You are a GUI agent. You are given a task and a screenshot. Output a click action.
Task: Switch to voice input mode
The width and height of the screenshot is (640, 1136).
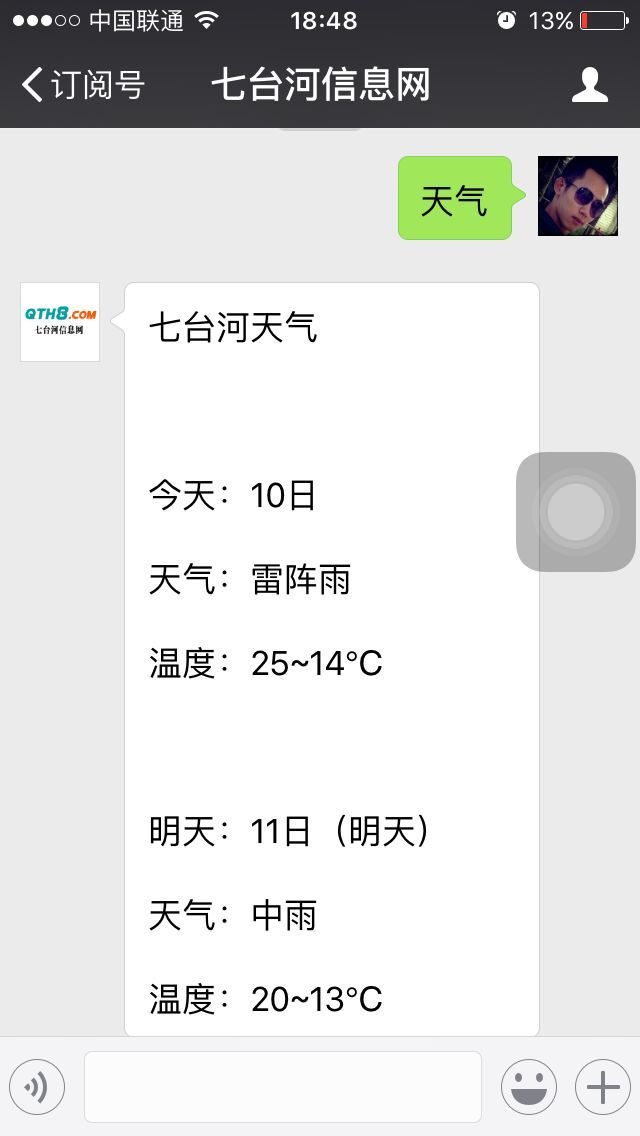click(x=37, y=1086)
